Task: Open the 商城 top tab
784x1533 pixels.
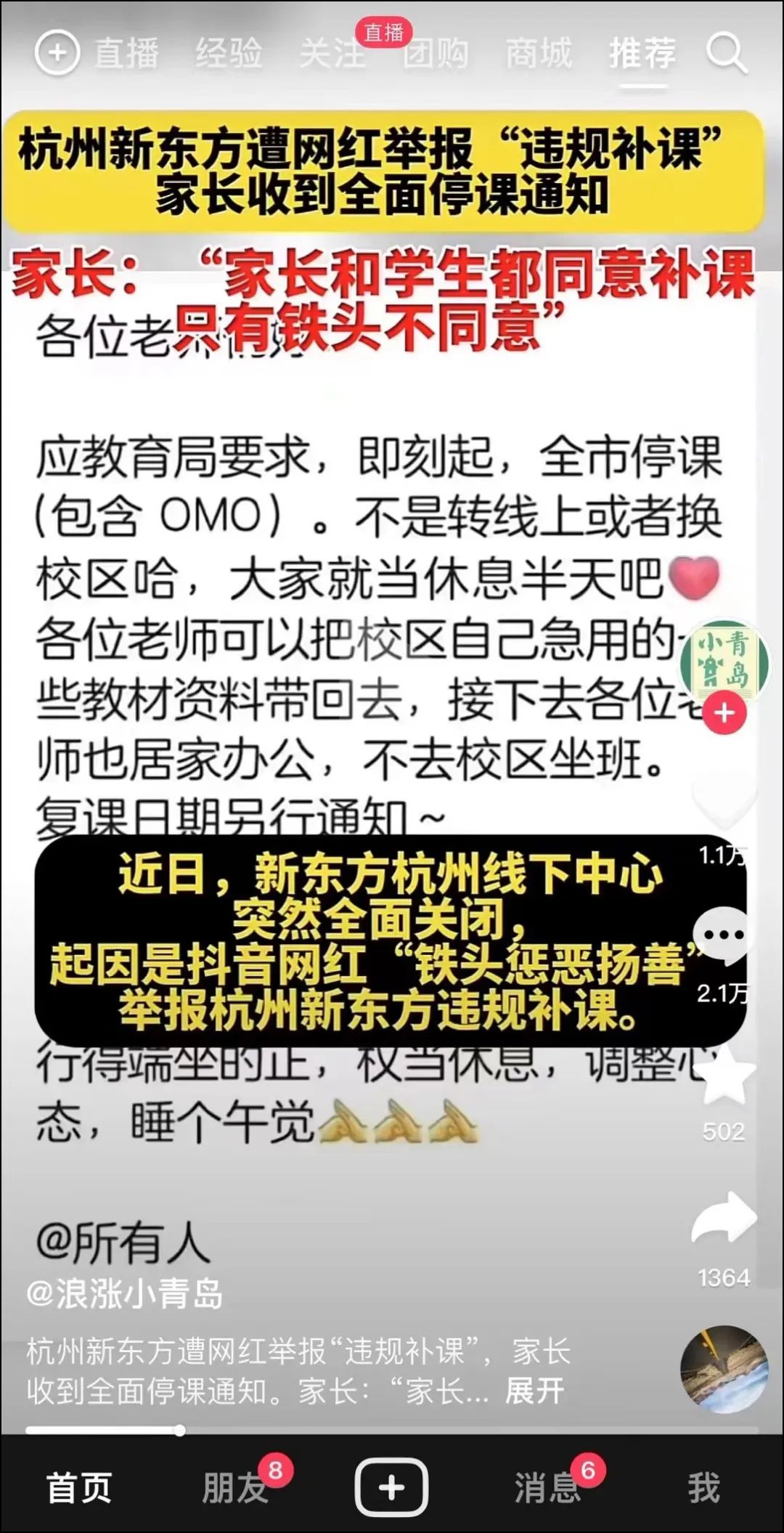Action: [x=539, y=54]
